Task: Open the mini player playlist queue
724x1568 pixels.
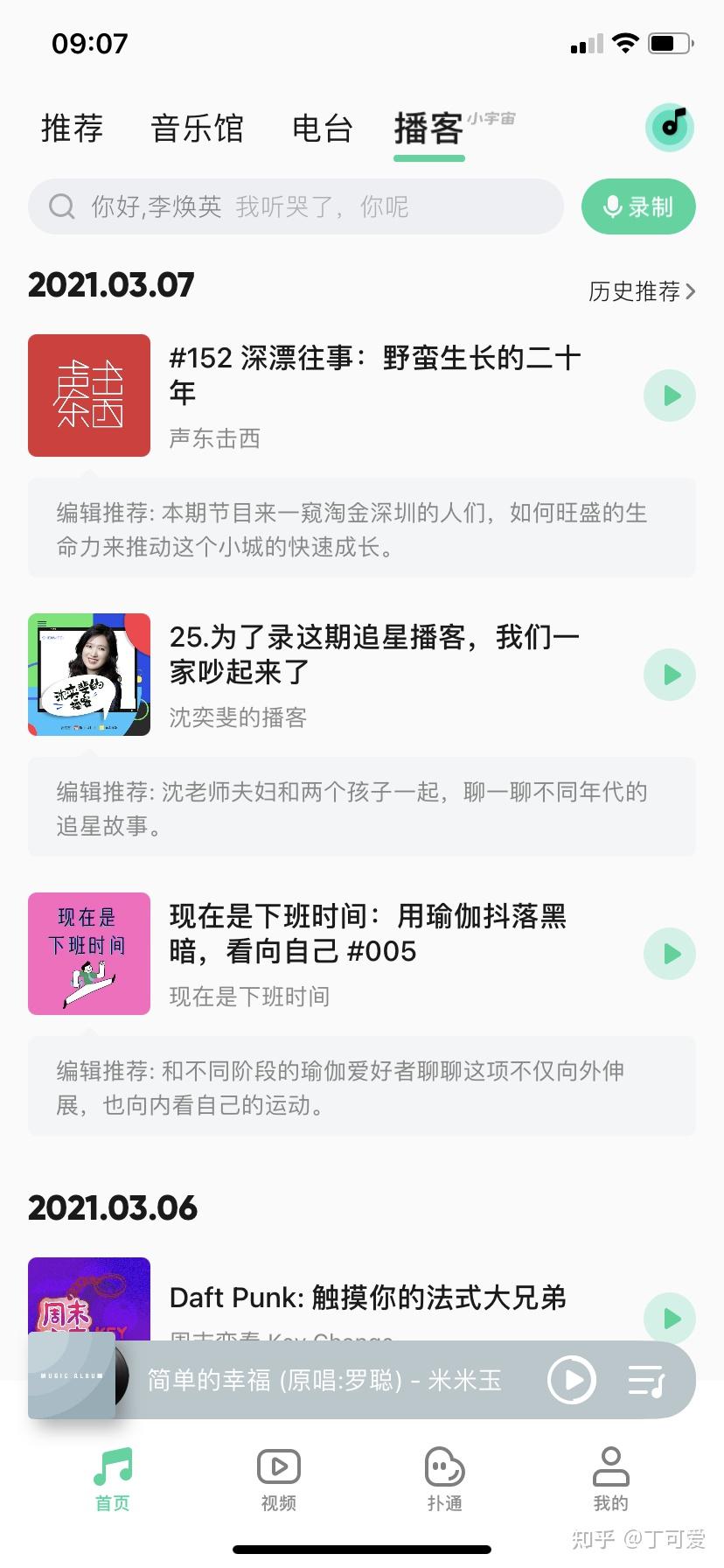Action: [x=647, y=1380]
